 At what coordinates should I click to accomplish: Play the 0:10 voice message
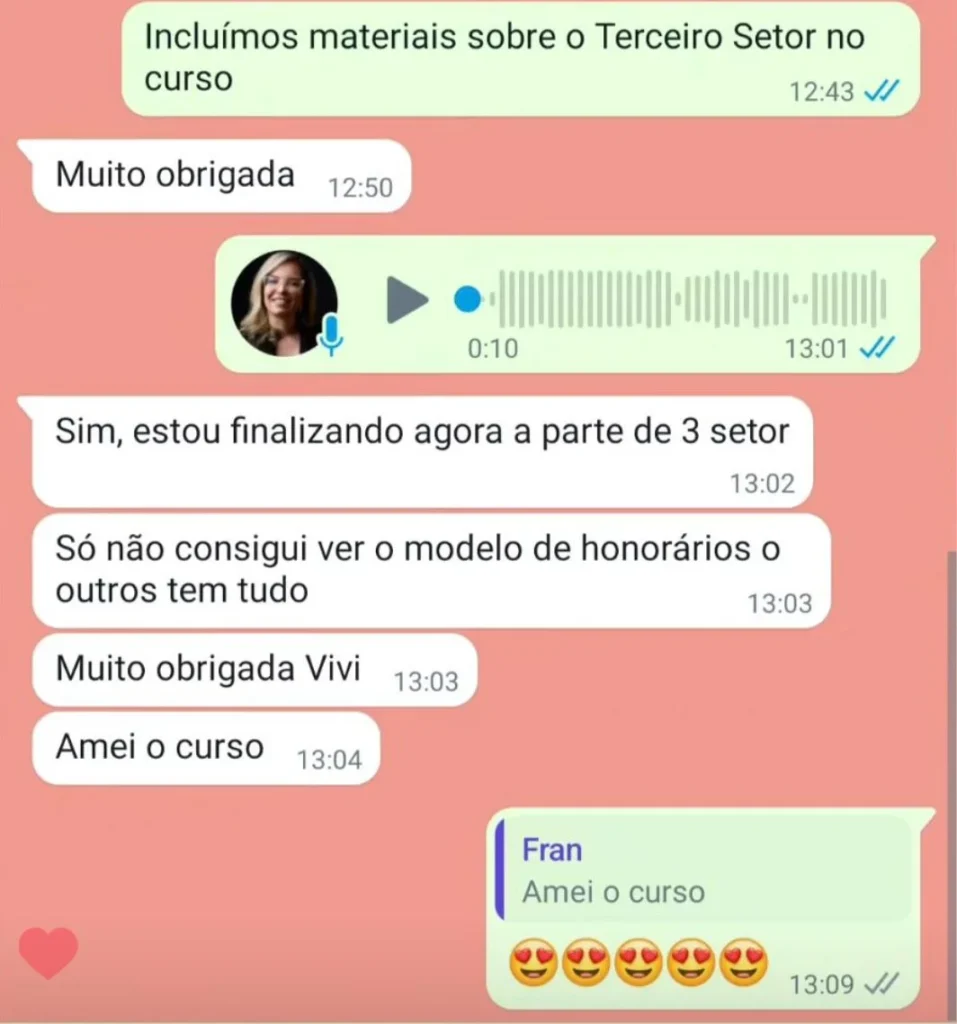(406, 299)
